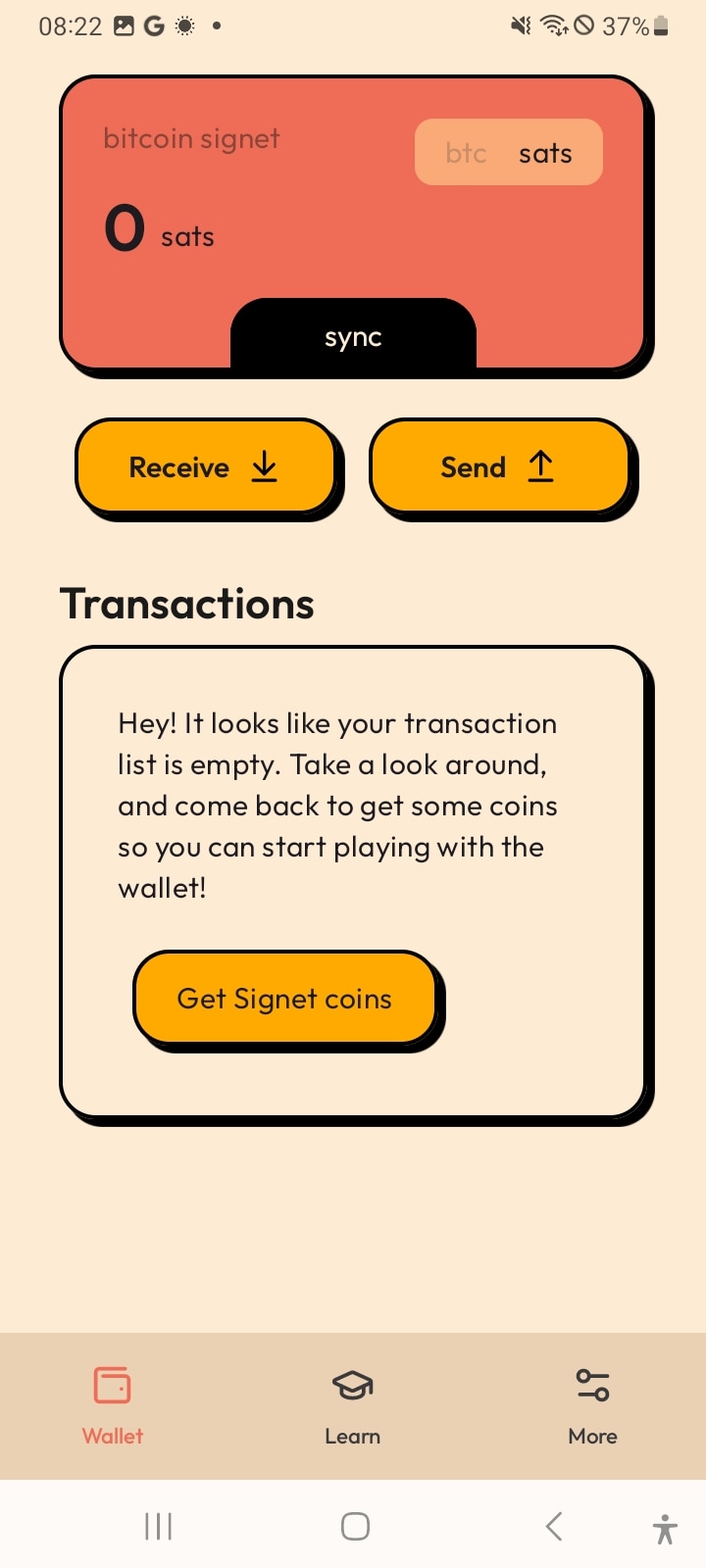
Task: Tap the accessibility person icon in navigation bar
Action: pyautogui.click(x=664, y=1525)
